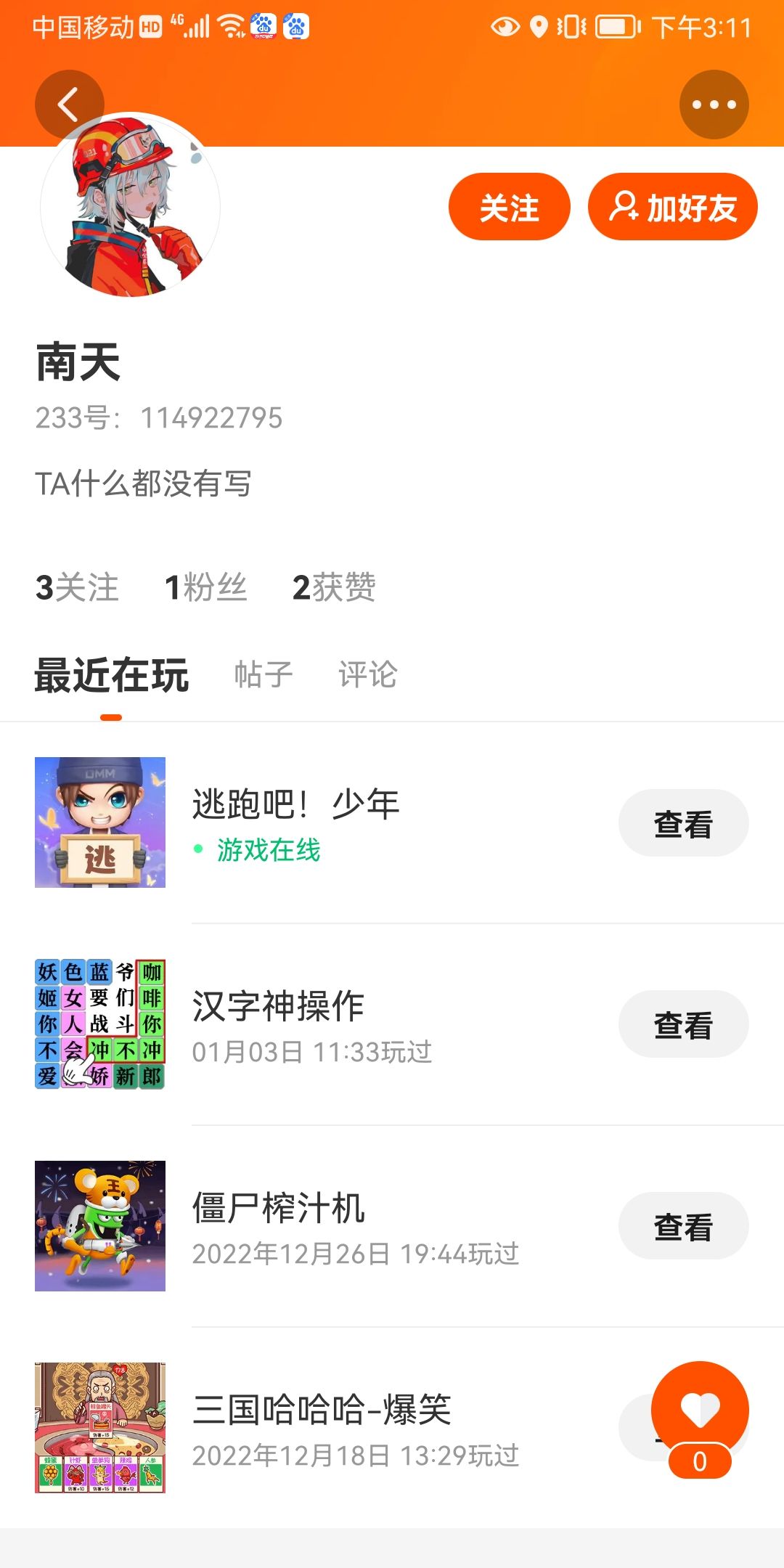This screenshot has width=784, height=1568.
Task: Go back using the top-left arrow
Action: point(69,105)
